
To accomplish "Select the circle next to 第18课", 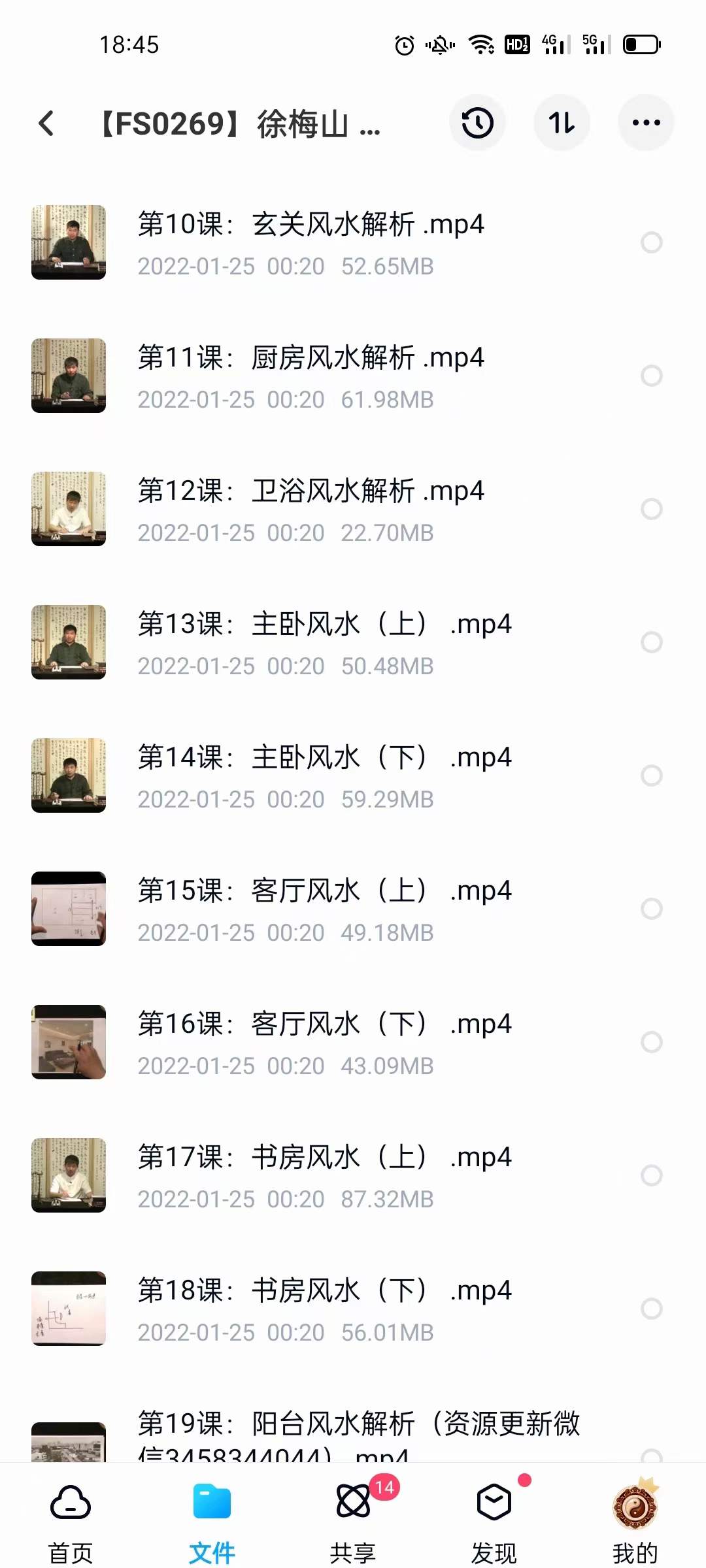I will [650, 1310].
